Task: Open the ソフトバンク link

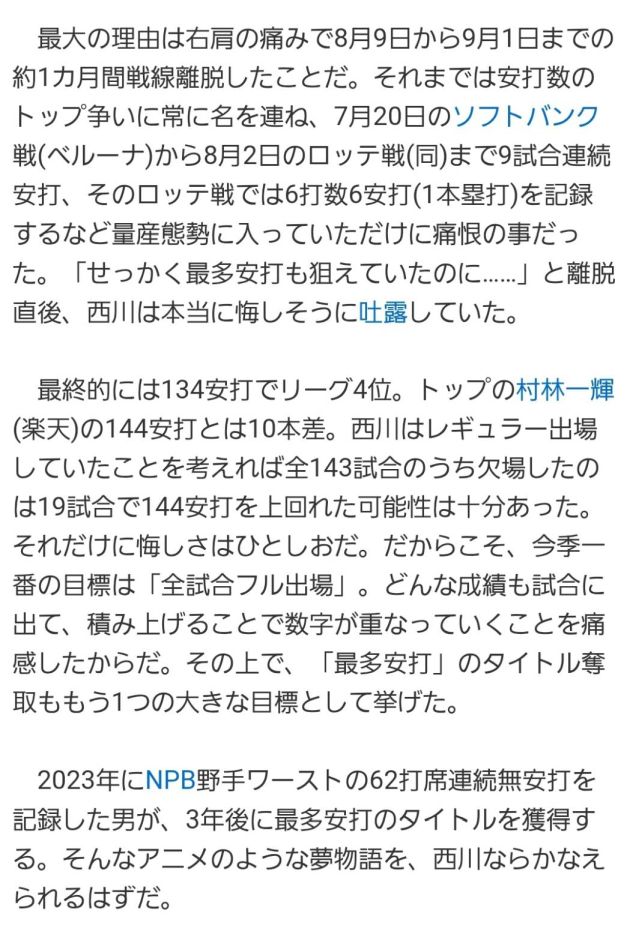Action: click(x=525, y=113)
